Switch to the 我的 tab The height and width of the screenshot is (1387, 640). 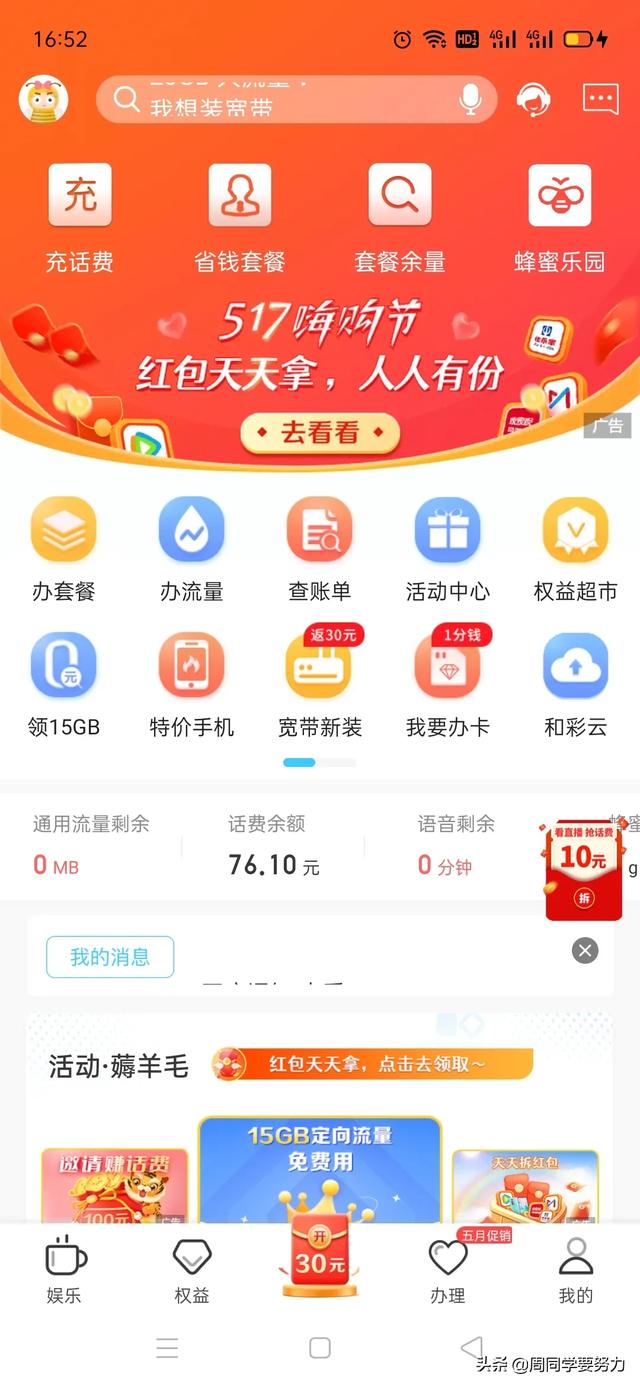[x=575, y=1270]
